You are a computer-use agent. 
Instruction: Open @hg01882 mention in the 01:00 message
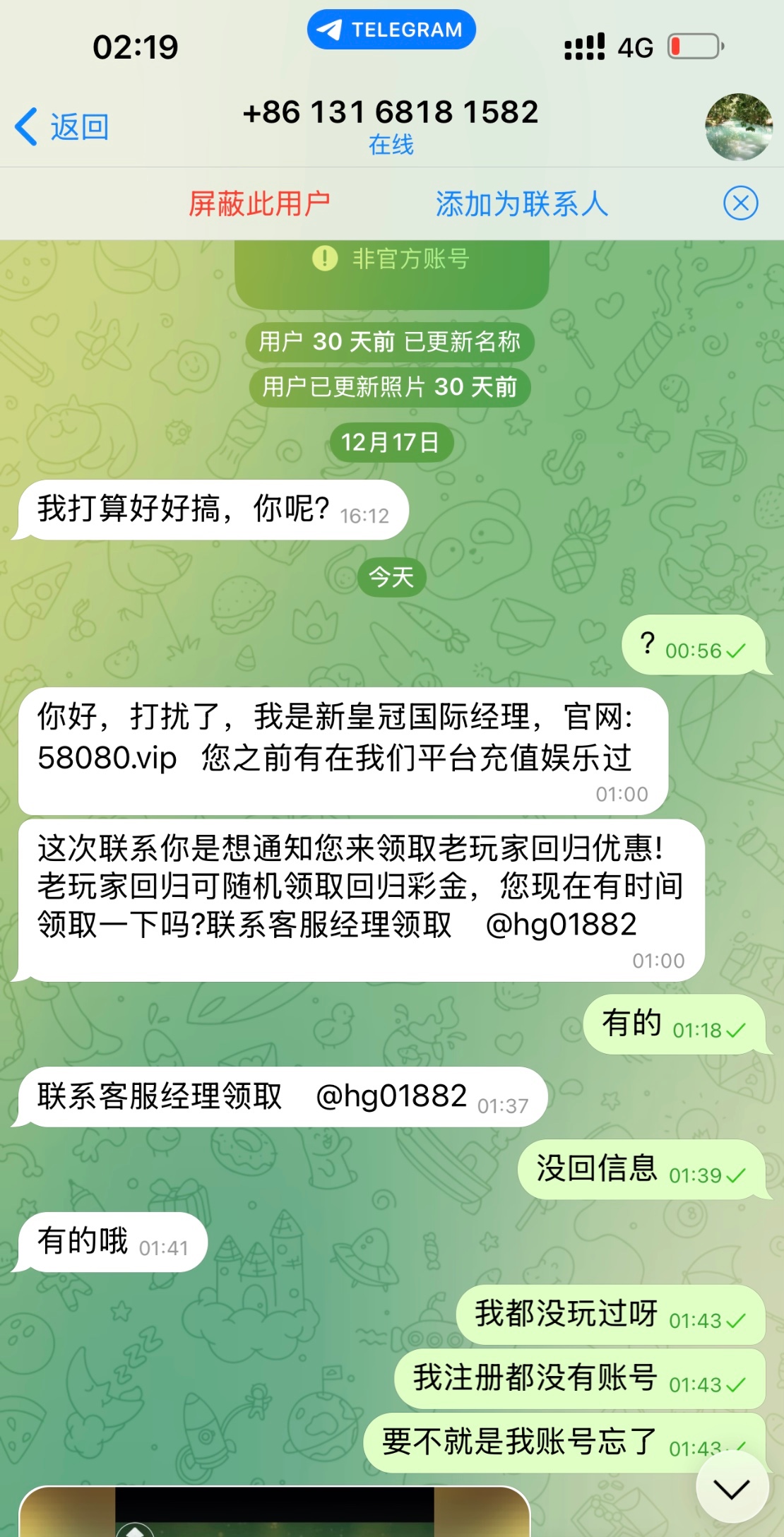[561, 925]
